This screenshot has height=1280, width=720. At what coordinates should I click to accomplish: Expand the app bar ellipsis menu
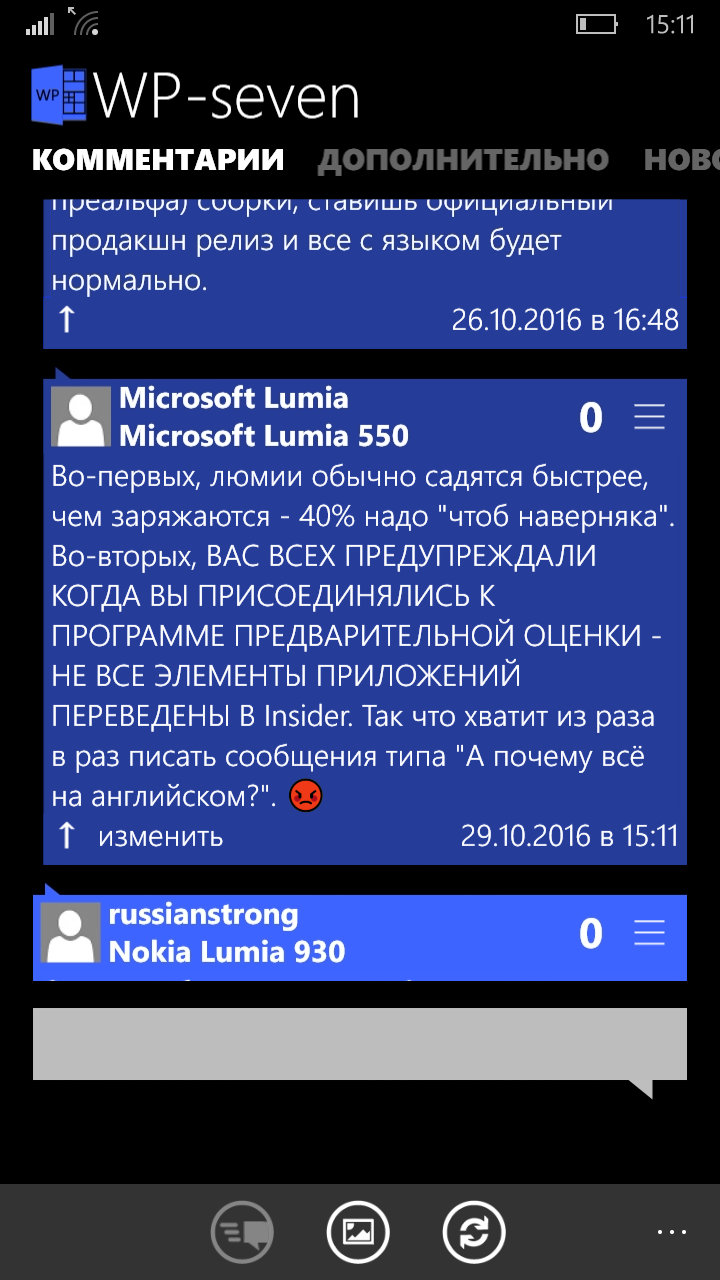[x=672, y=1231]
